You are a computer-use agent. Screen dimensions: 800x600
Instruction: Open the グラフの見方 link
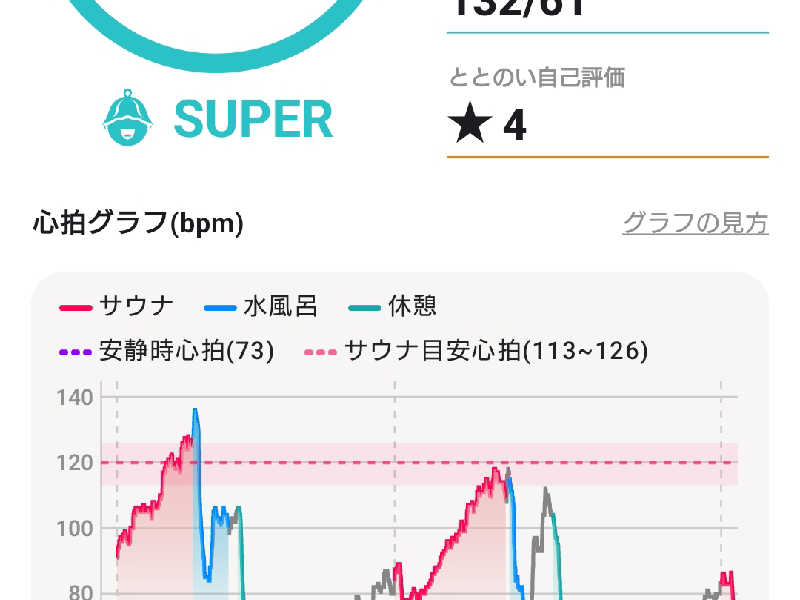pos(695,222)
